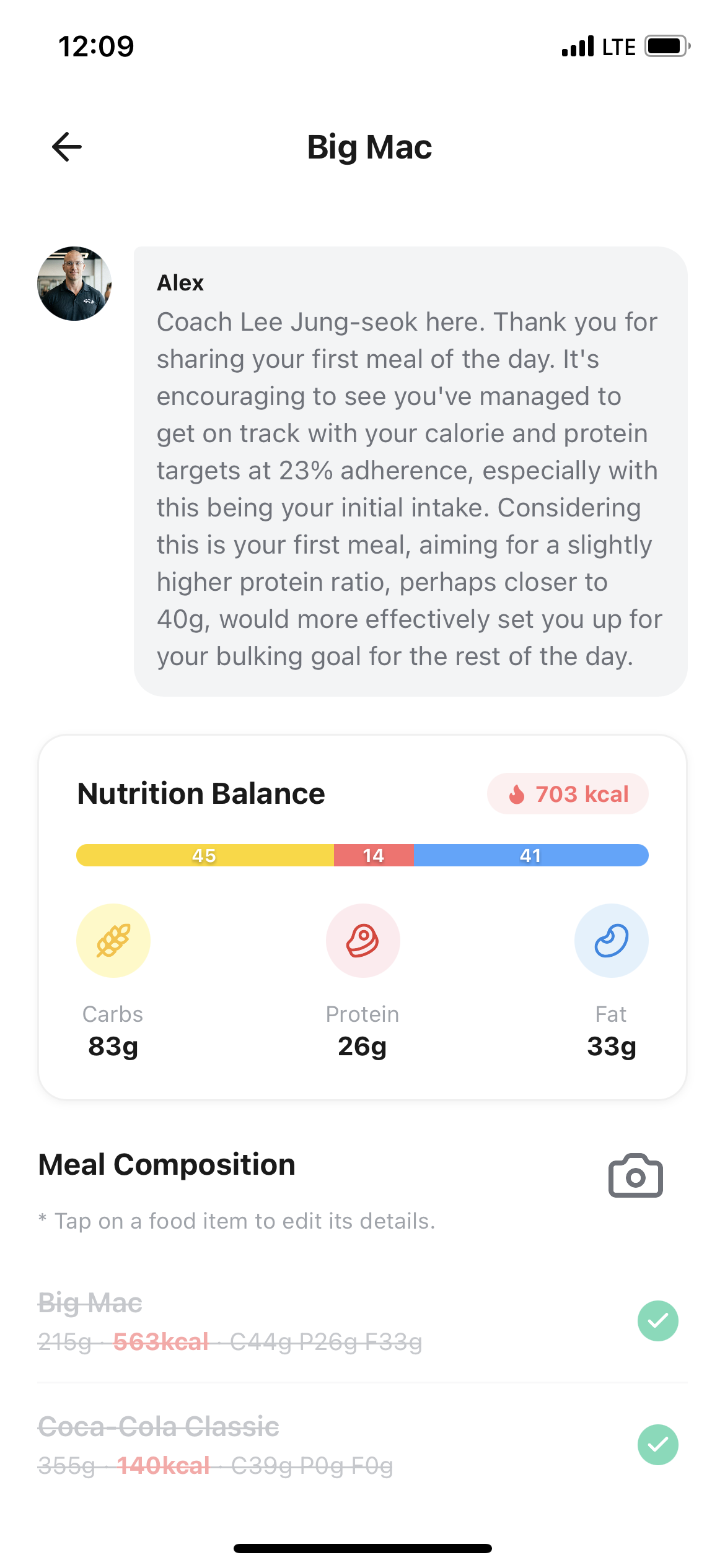Tap the 703 kcal badge
Image resolution: width=725 pixels, height=1568 pixels.
pos(567,793)
